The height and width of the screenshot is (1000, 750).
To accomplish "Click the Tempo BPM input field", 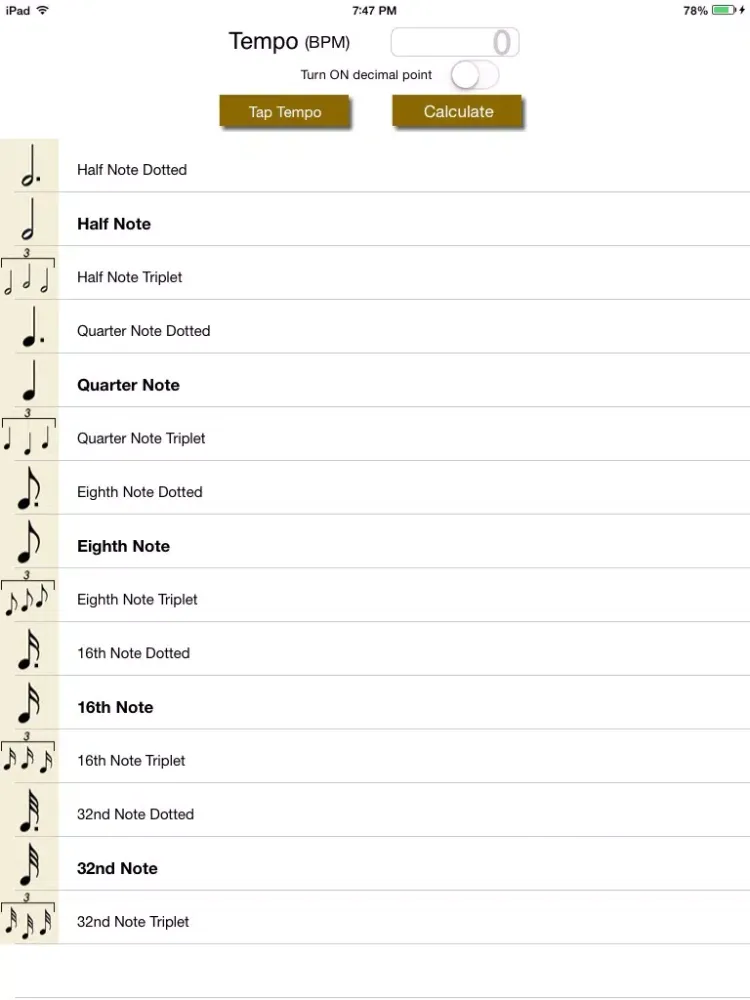I will tap(455, 42).
